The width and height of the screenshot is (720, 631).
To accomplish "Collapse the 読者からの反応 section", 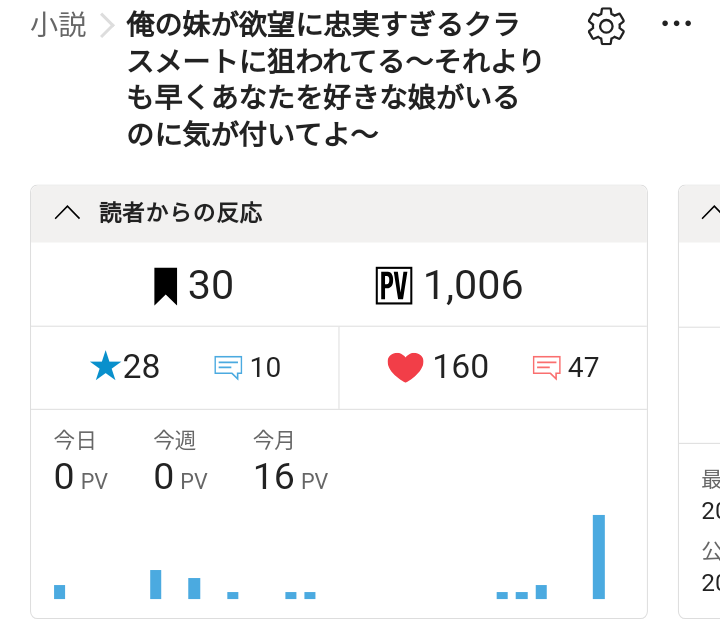I will coord(67,213).
